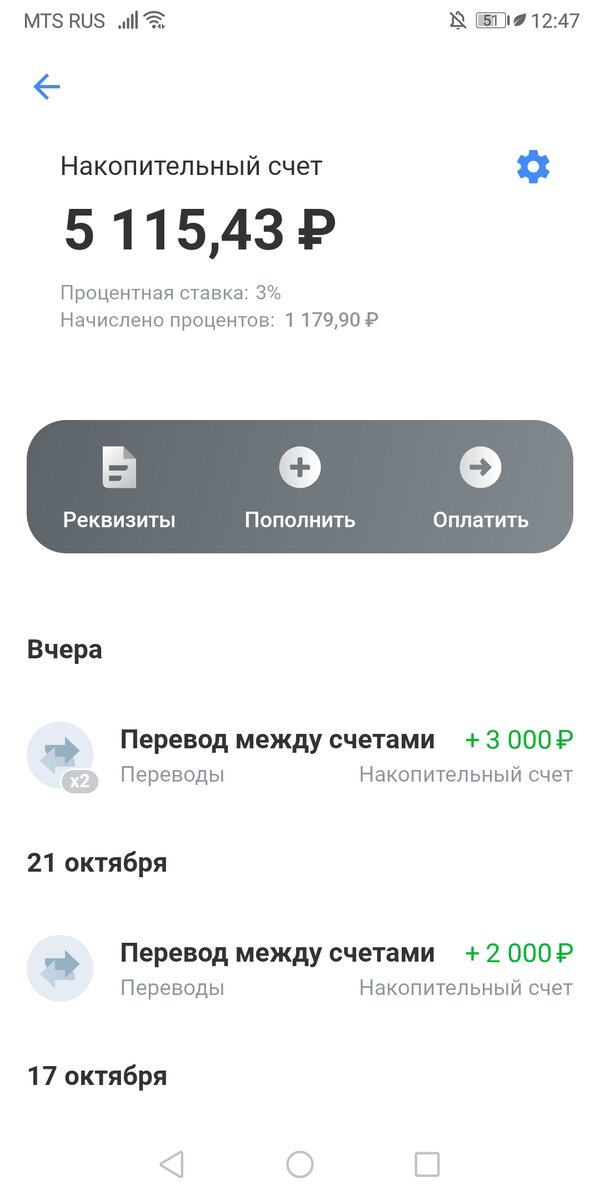Open the +3 000 ₽ transfer from yesterday
The width and height of the screenshot is (600, 1200).
(300, 755)
